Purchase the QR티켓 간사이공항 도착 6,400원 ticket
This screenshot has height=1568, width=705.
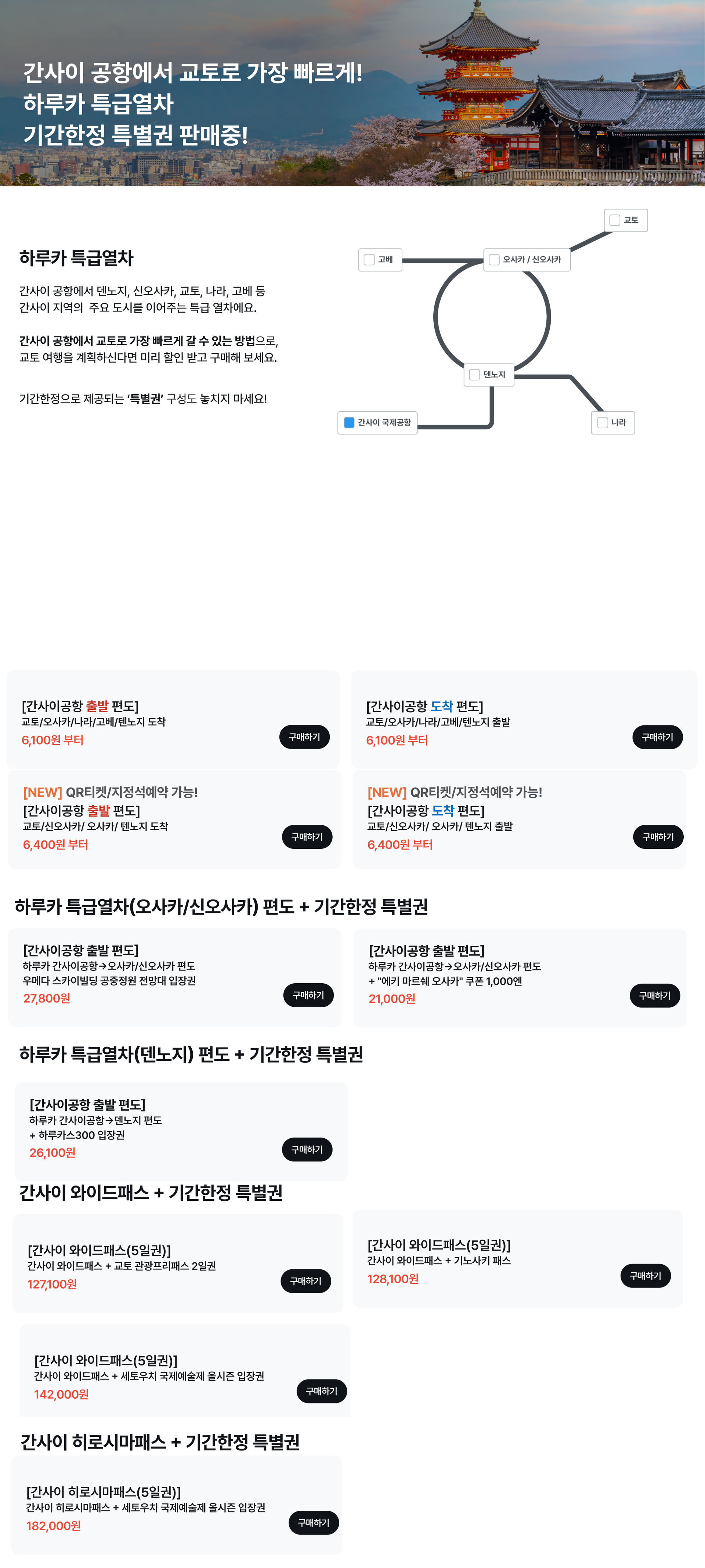pyautogui.click(x=658, y=837)
